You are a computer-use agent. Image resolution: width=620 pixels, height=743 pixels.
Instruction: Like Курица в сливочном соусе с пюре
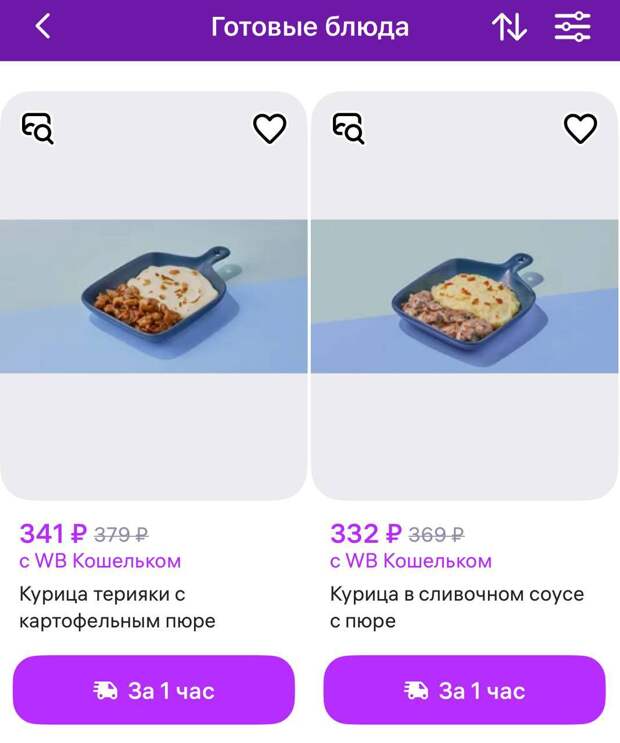pyautogui.click(x=580, y=128)
